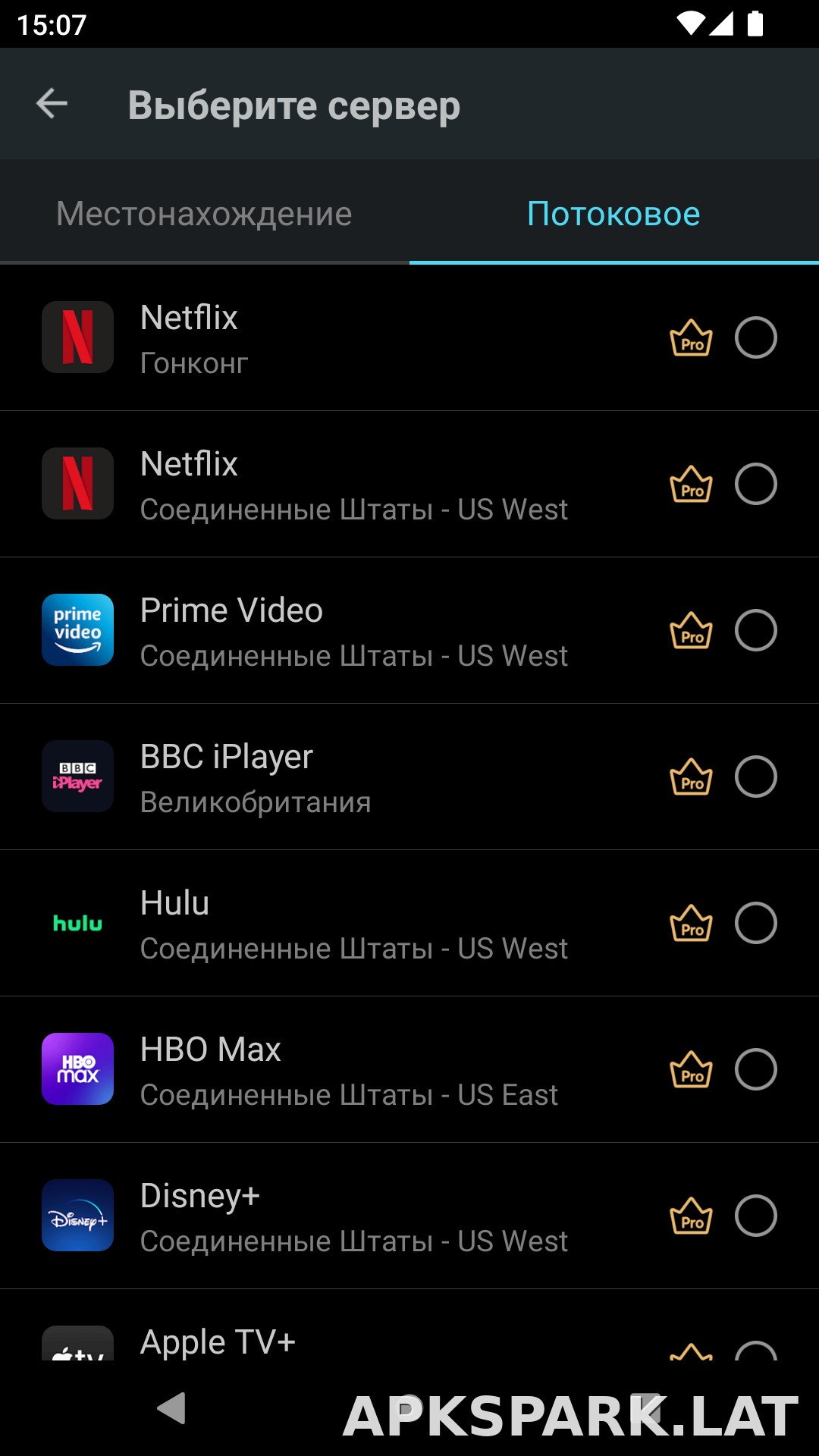Select the Disney+ streaming server
Screen dimensions: 819x1456
409,1216
